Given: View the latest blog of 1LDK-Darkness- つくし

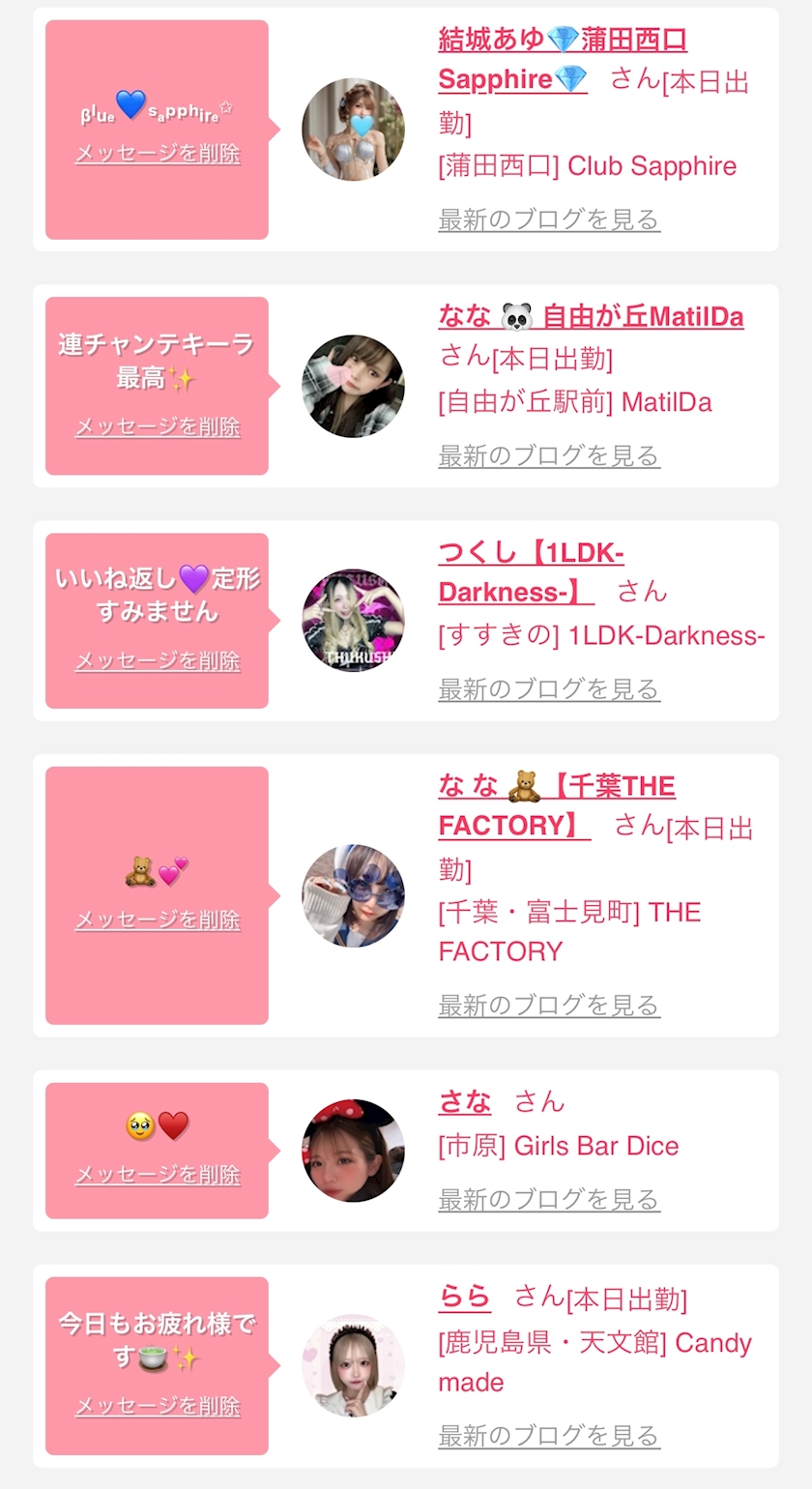Looking at the screenshot, I should (x=549, y=689).
